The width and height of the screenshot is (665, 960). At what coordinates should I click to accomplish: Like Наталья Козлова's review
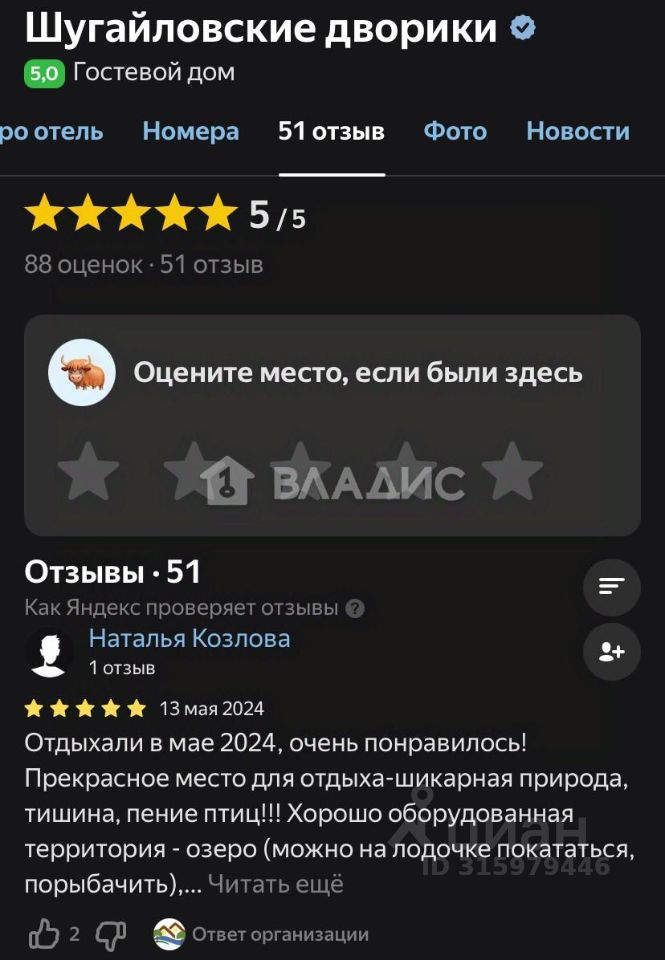(45, 935)
